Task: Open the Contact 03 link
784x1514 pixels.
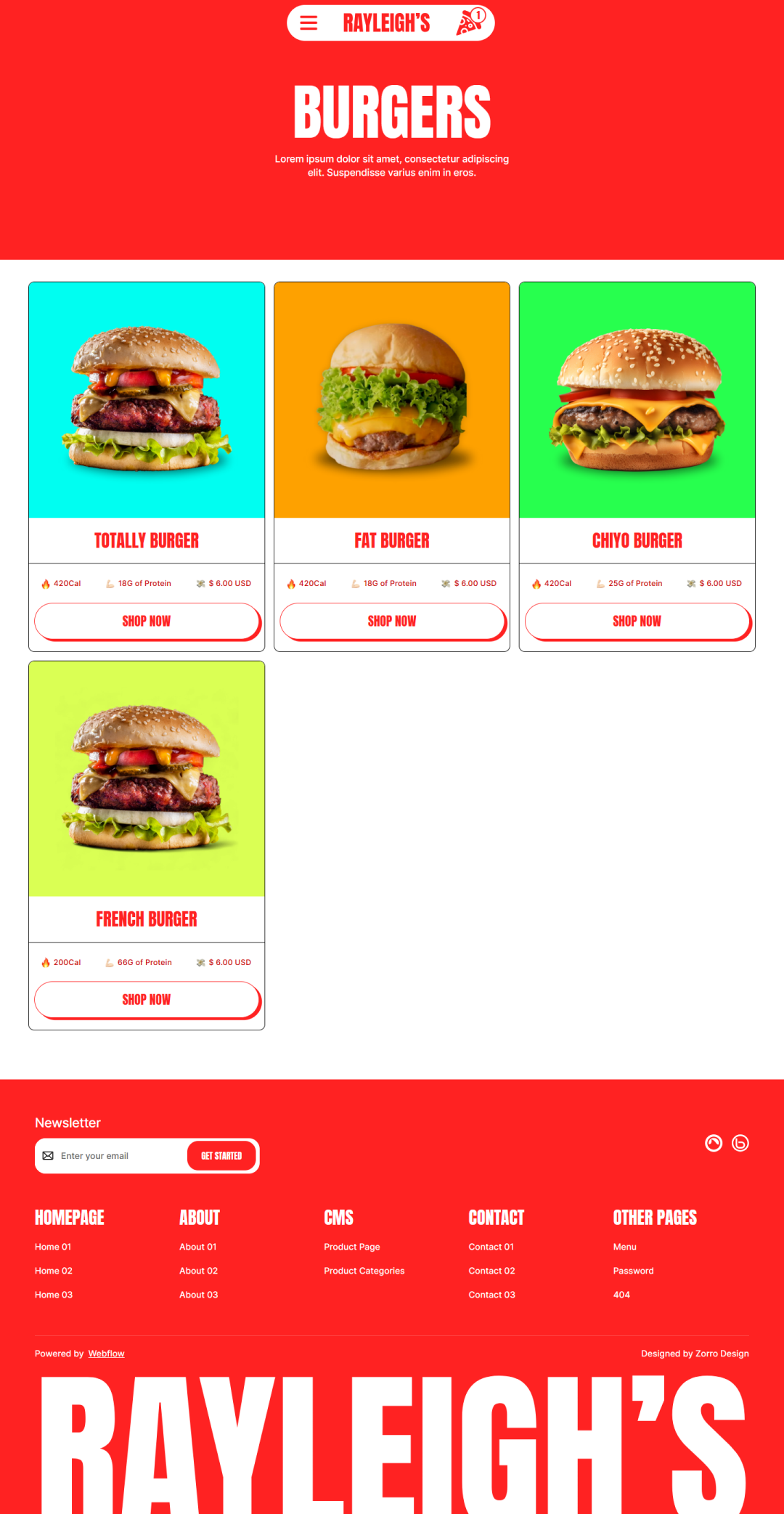Action: point(491,1295)
